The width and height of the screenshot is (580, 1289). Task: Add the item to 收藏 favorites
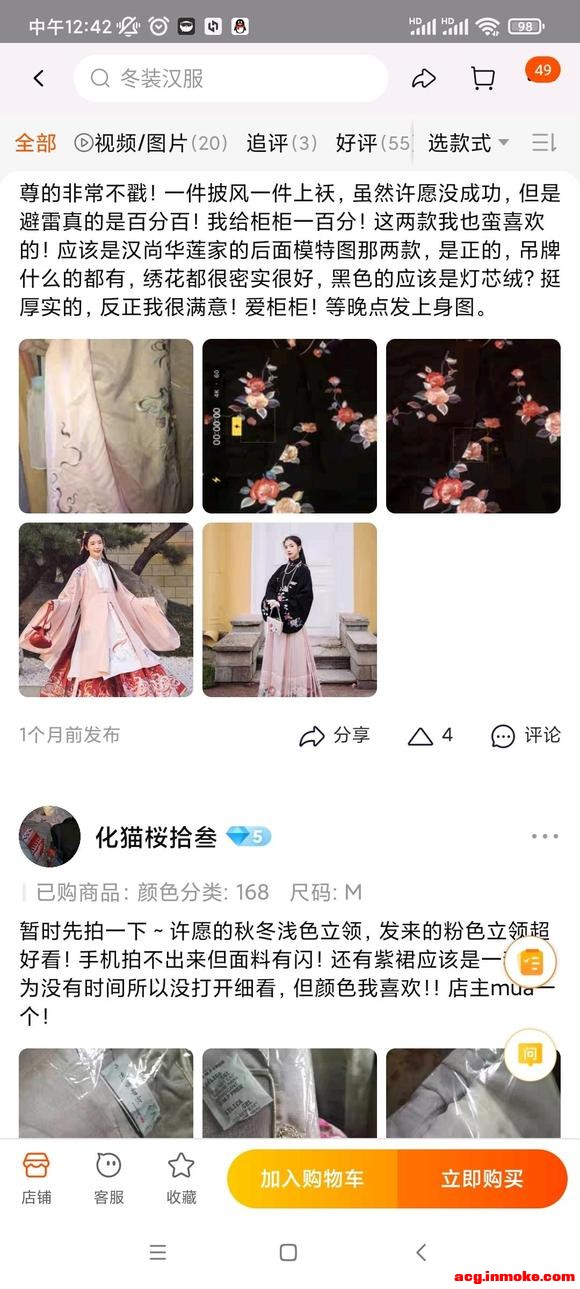181,1178
